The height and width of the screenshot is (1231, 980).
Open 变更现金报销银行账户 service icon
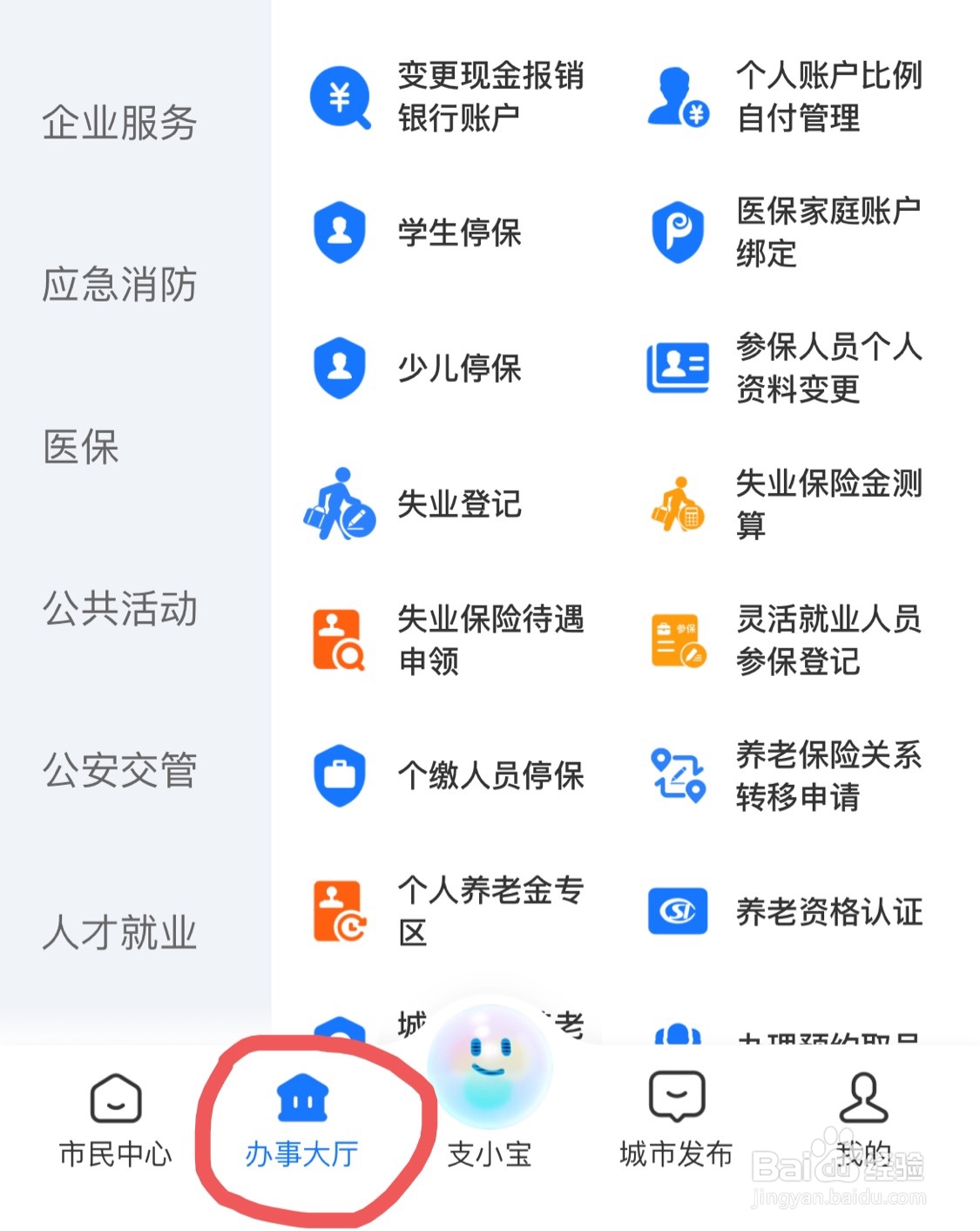(x=339, y=96)
